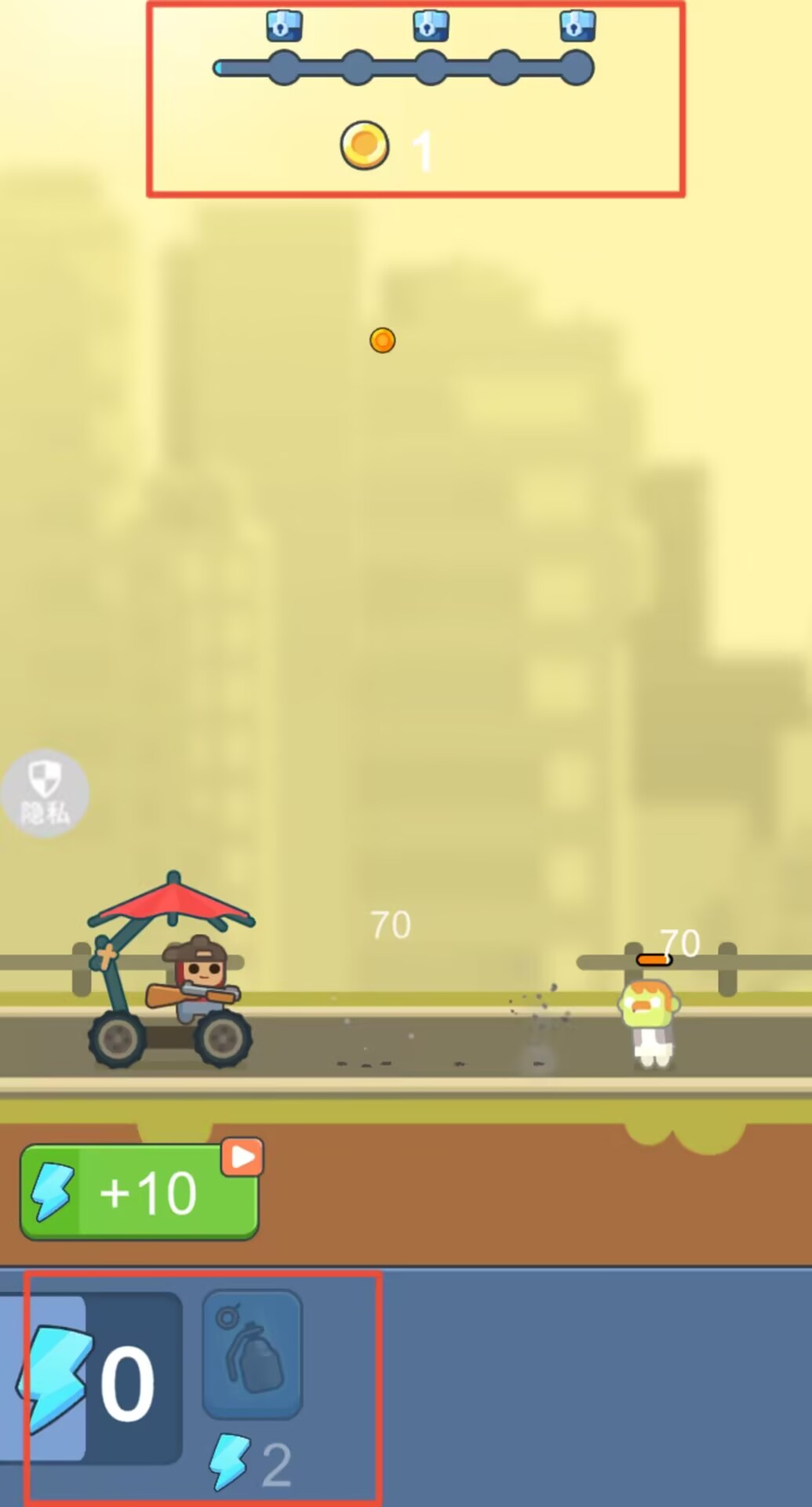Image resolution: width=812 pixels, height=1507 pixels.
Task: Watch ad for +10 energy
Action: point(140,1191)
